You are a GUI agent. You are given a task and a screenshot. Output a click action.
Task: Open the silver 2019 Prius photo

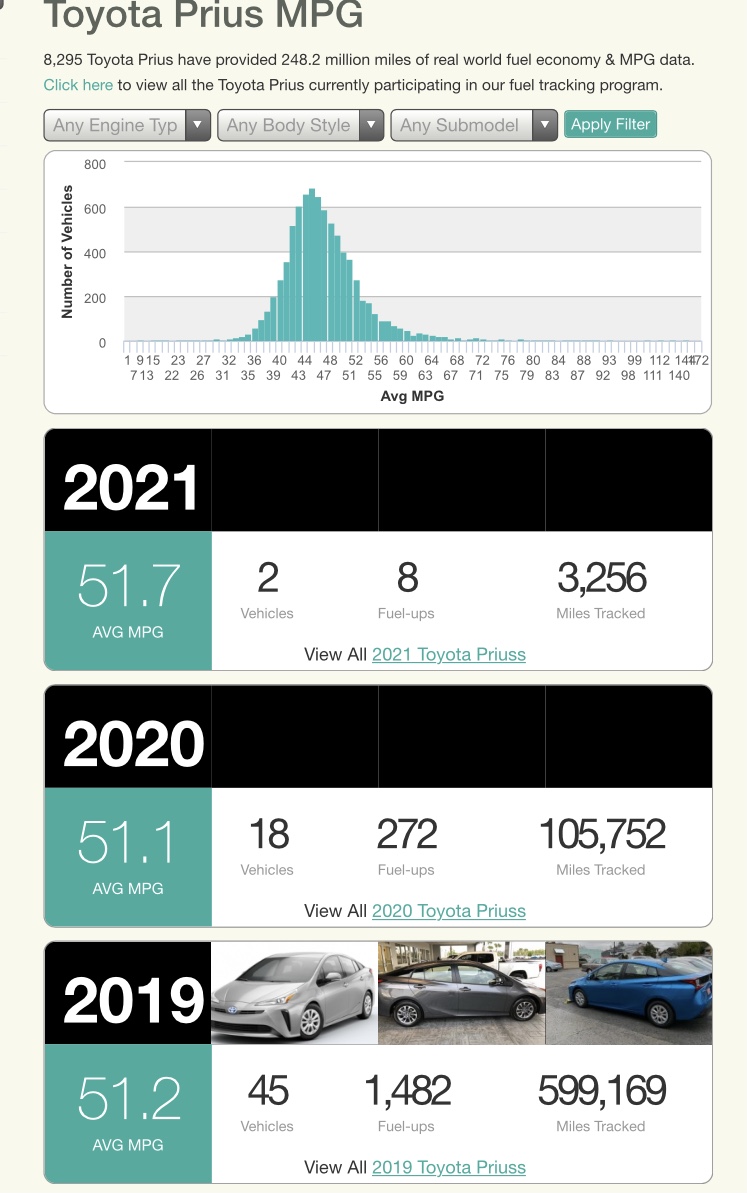coord(295,993)
